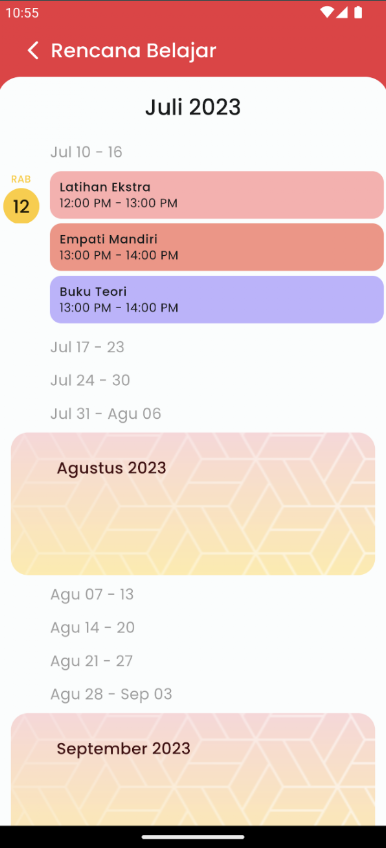Open the Latihan Ekstra event
This screenshot has width=386, height=848.
click(x=217, y=195)
